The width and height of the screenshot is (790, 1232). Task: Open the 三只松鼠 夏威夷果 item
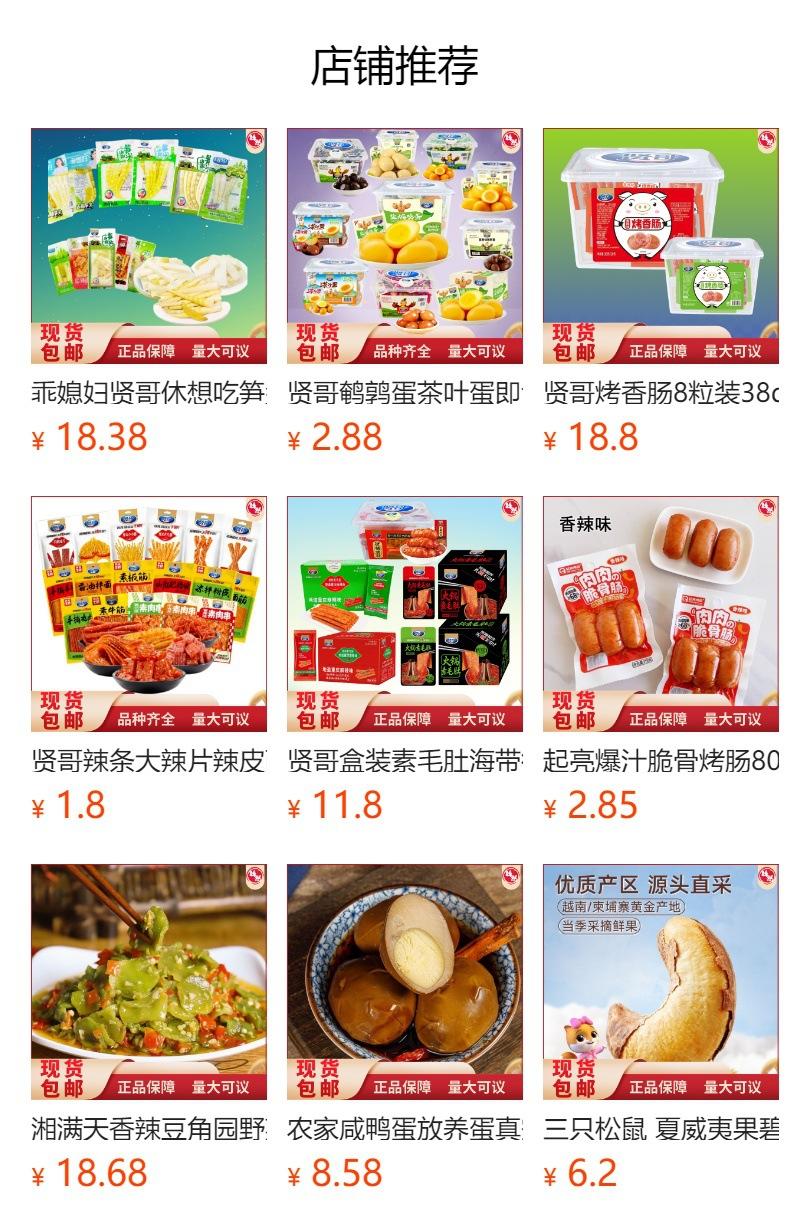tap(661, 1028)
